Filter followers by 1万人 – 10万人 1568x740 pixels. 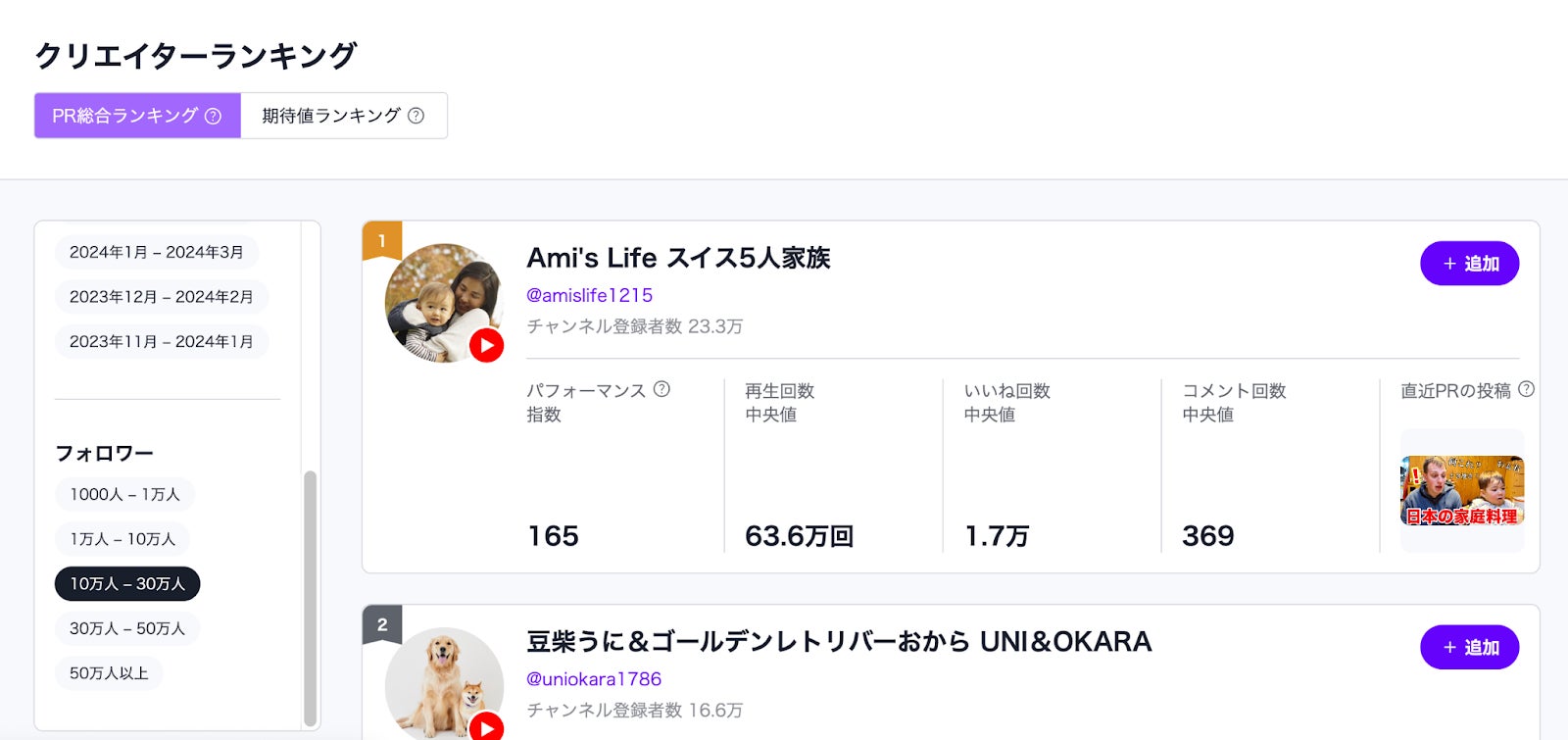(122, 539)
